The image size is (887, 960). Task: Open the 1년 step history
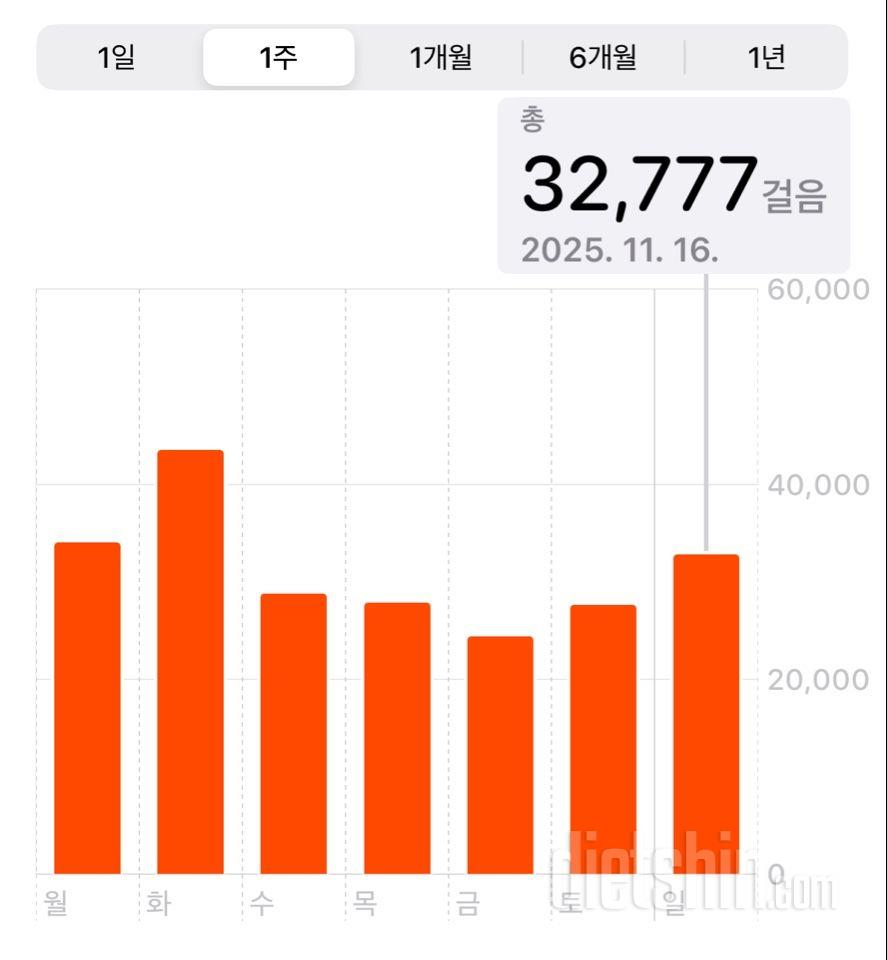click(x=766, y=58)
